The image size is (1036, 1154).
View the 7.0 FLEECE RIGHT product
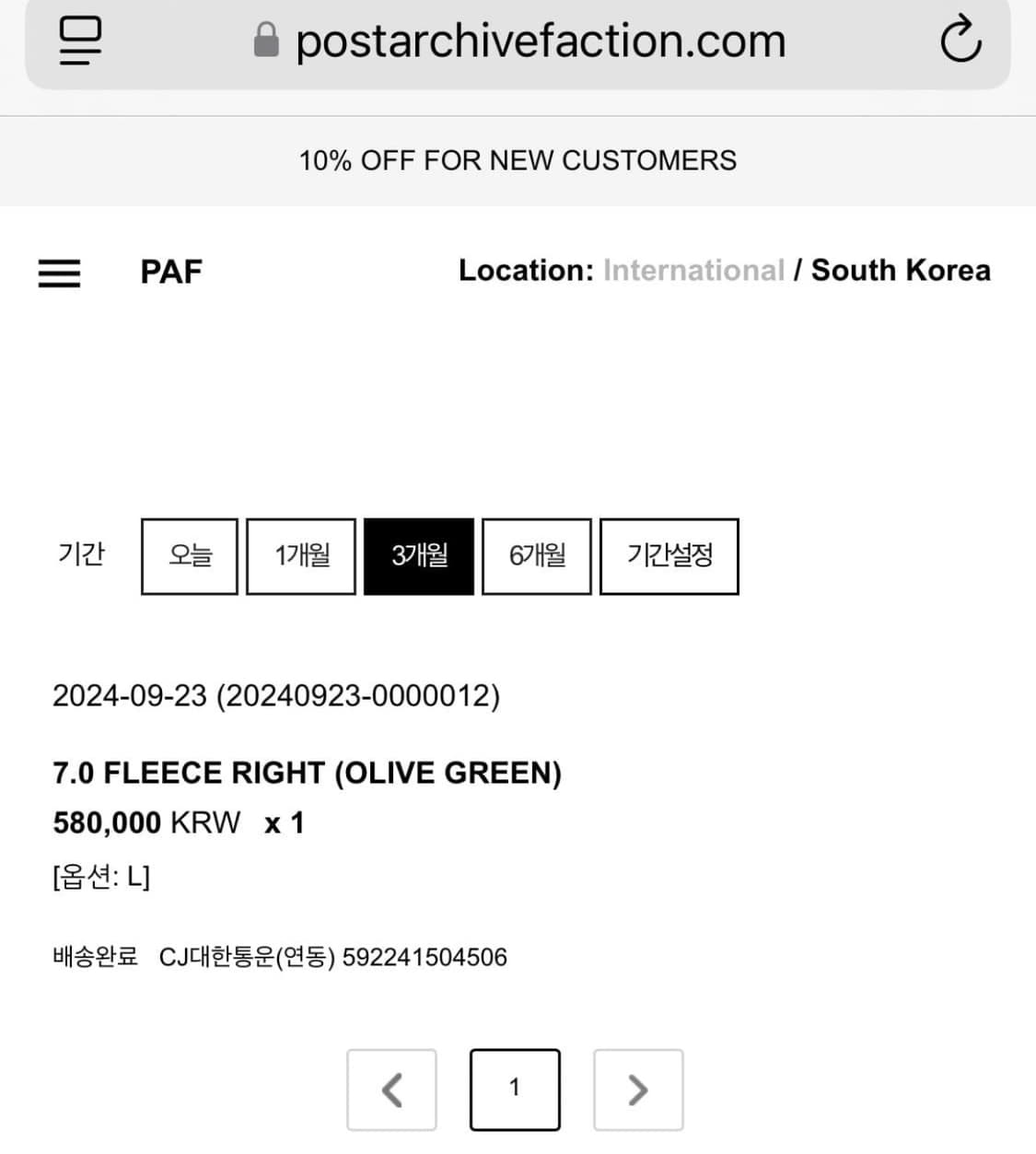coord(307,774)
